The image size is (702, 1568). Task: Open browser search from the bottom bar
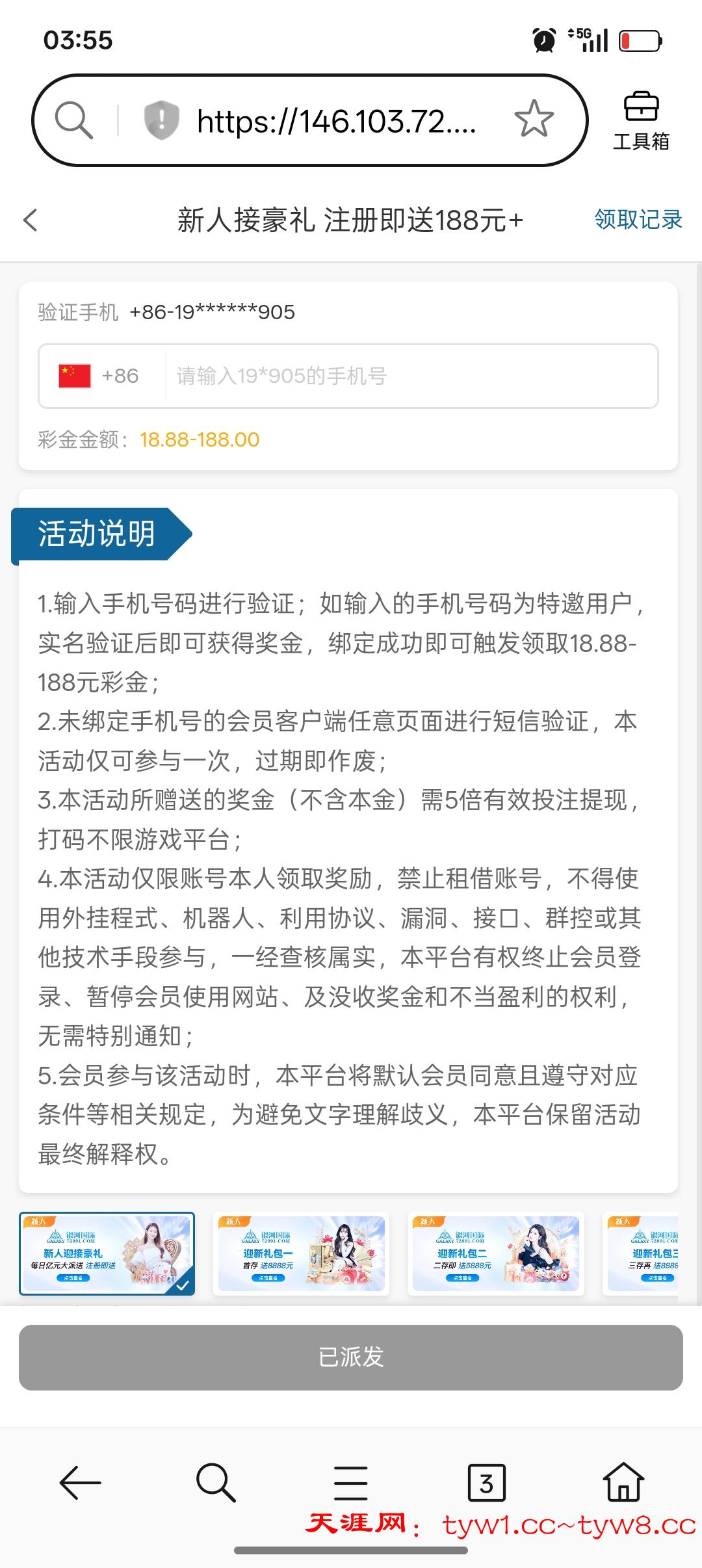pos(216,1483)
